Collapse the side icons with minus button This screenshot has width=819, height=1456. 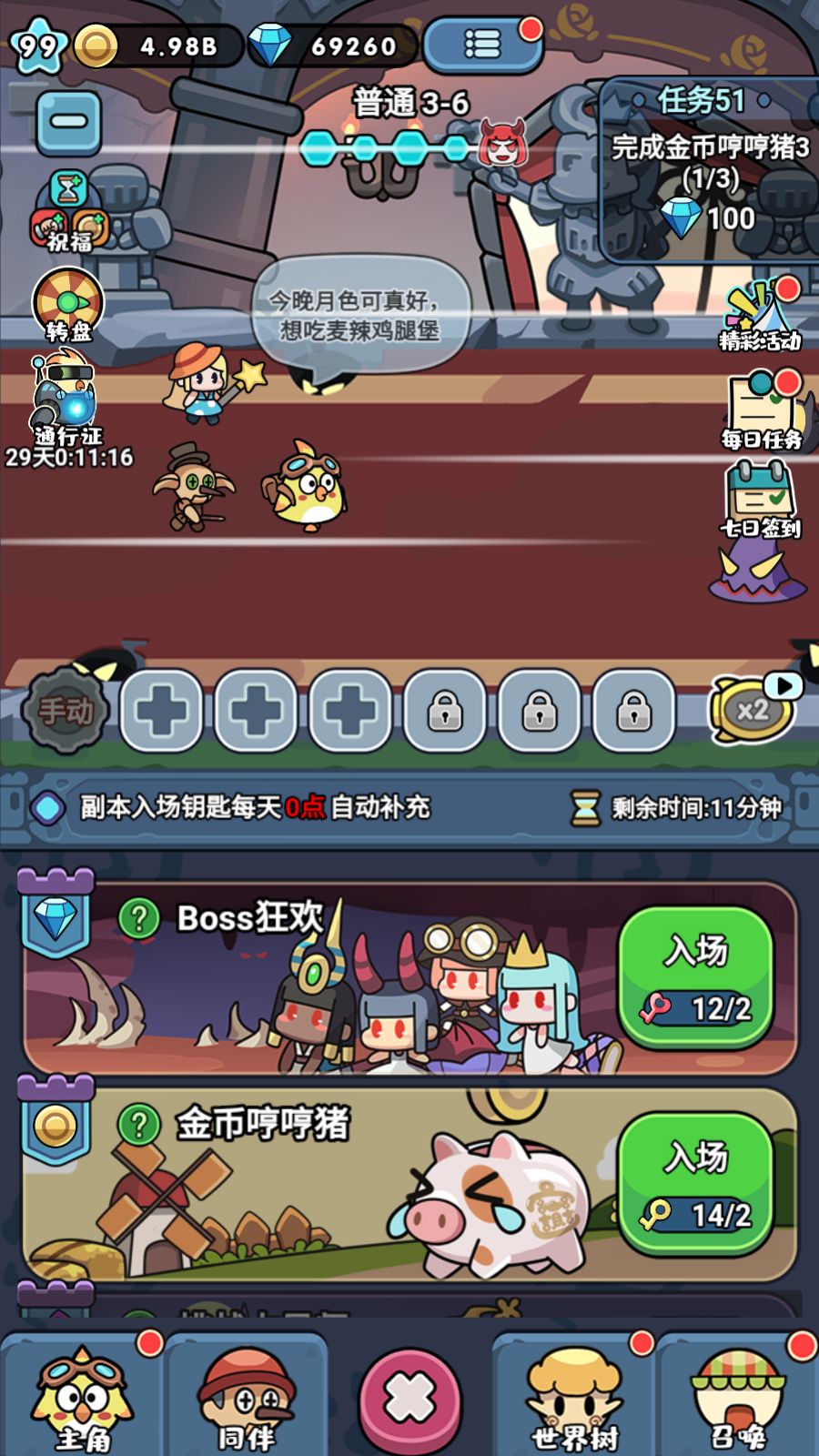point(68,122)
